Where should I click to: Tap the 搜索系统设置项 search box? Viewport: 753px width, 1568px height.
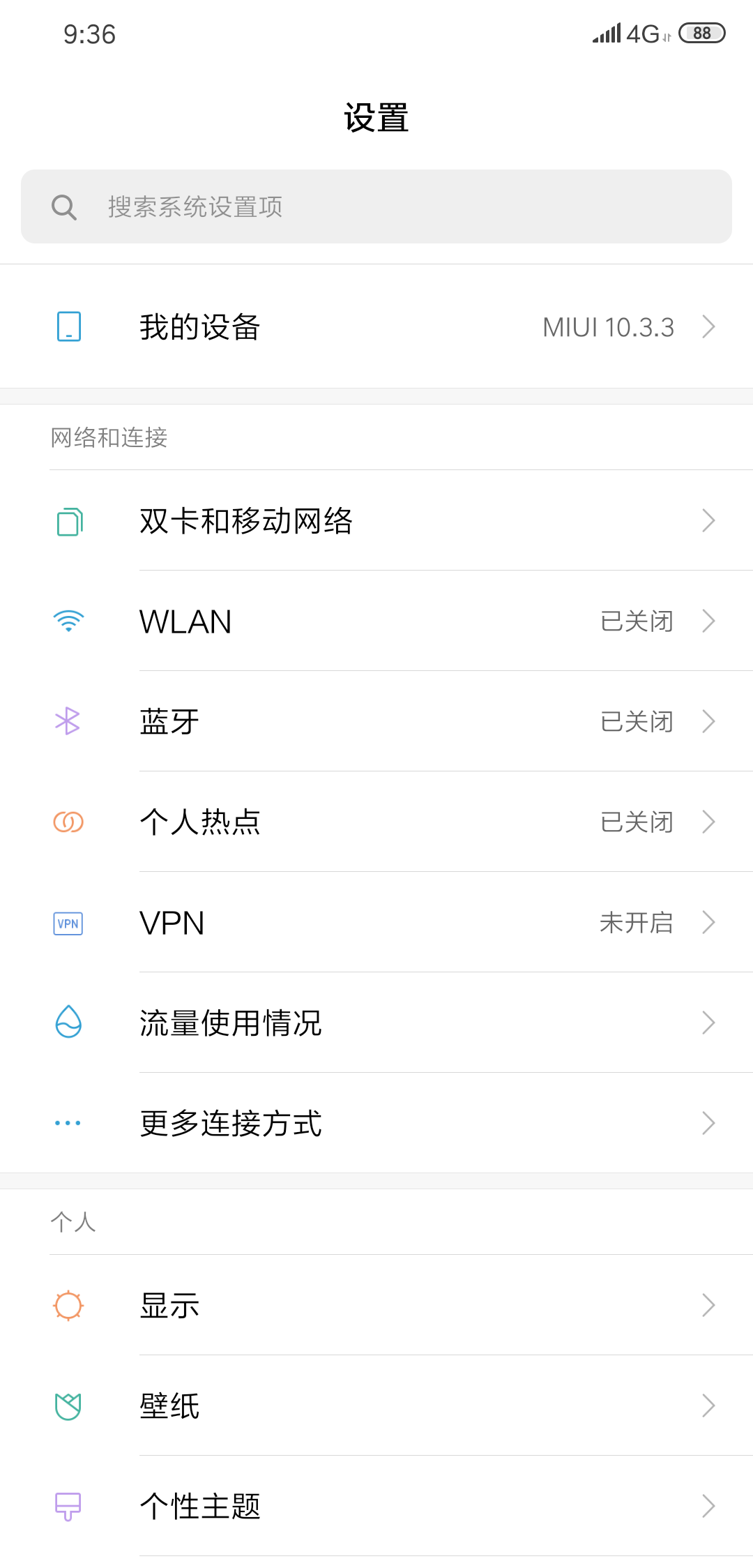(376, 206)
